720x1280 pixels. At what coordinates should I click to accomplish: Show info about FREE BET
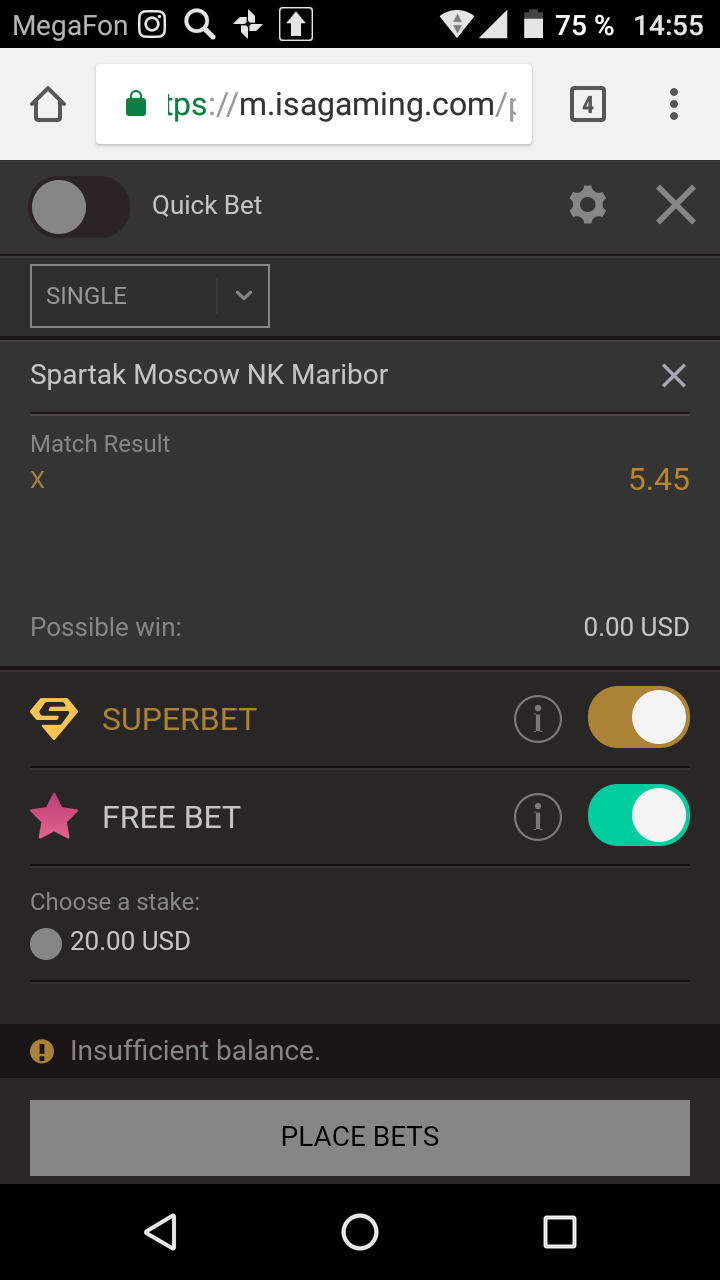click(x=538, y=817)
